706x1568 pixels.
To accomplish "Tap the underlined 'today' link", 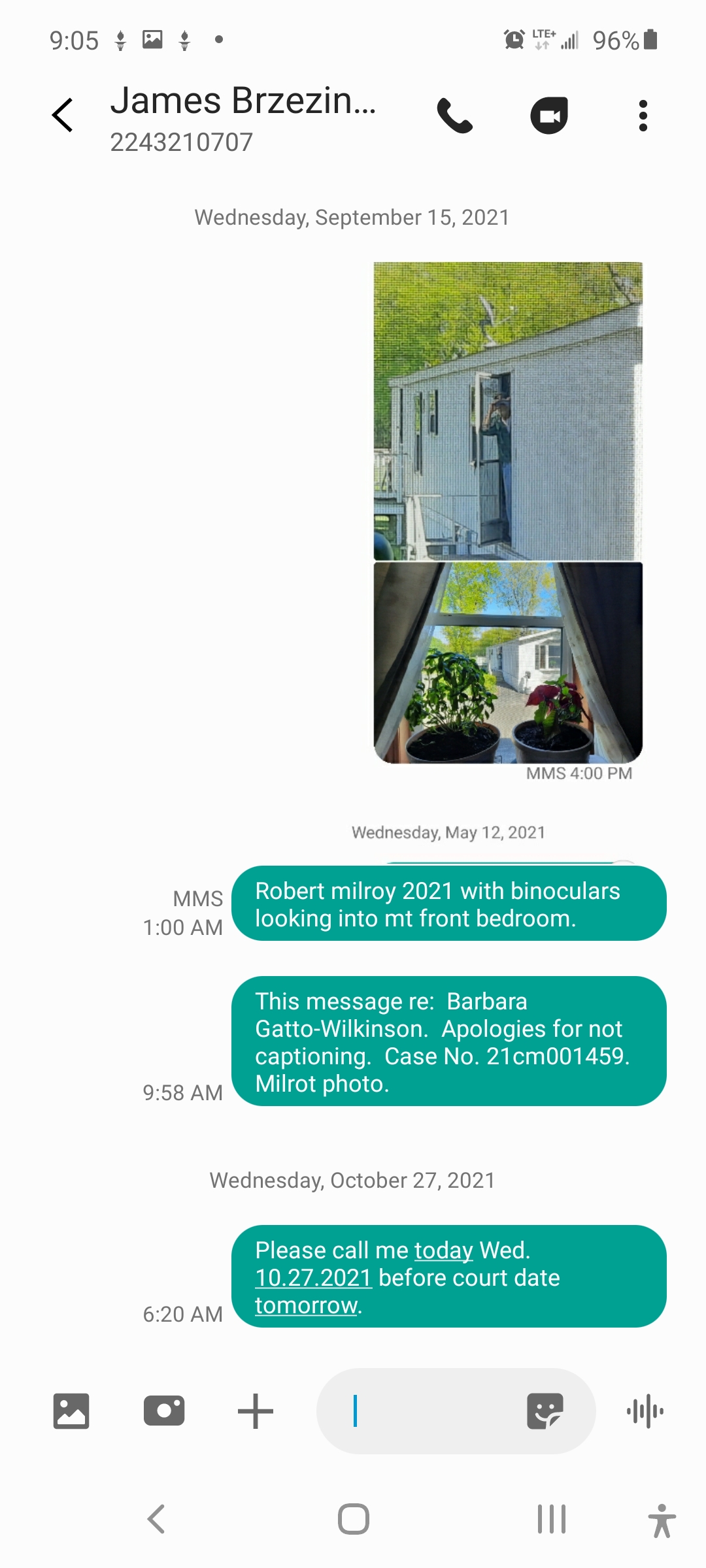I will pyautogui.click(x=443, y=1250).
